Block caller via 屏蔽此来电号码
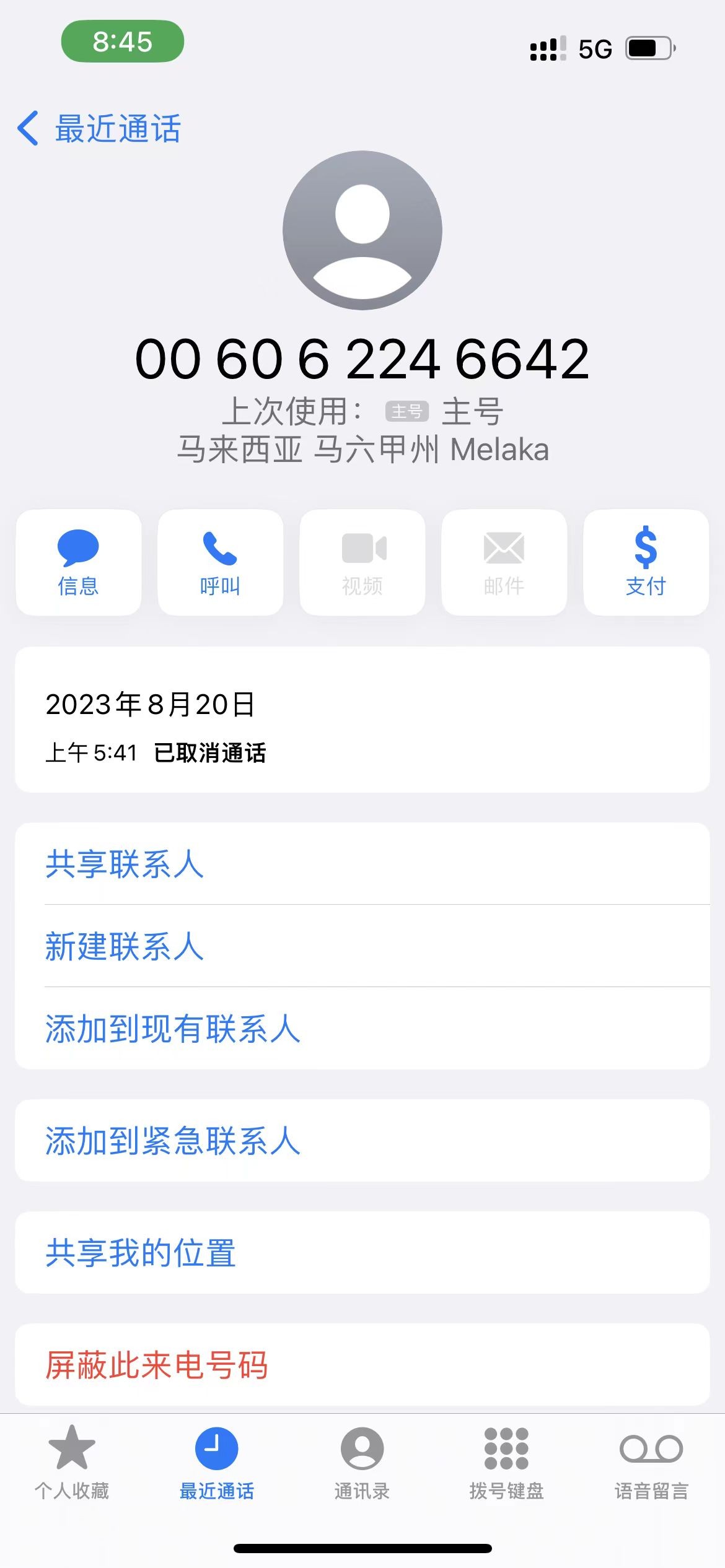This screenshot has width=725, height=1568. (156, 1365)
